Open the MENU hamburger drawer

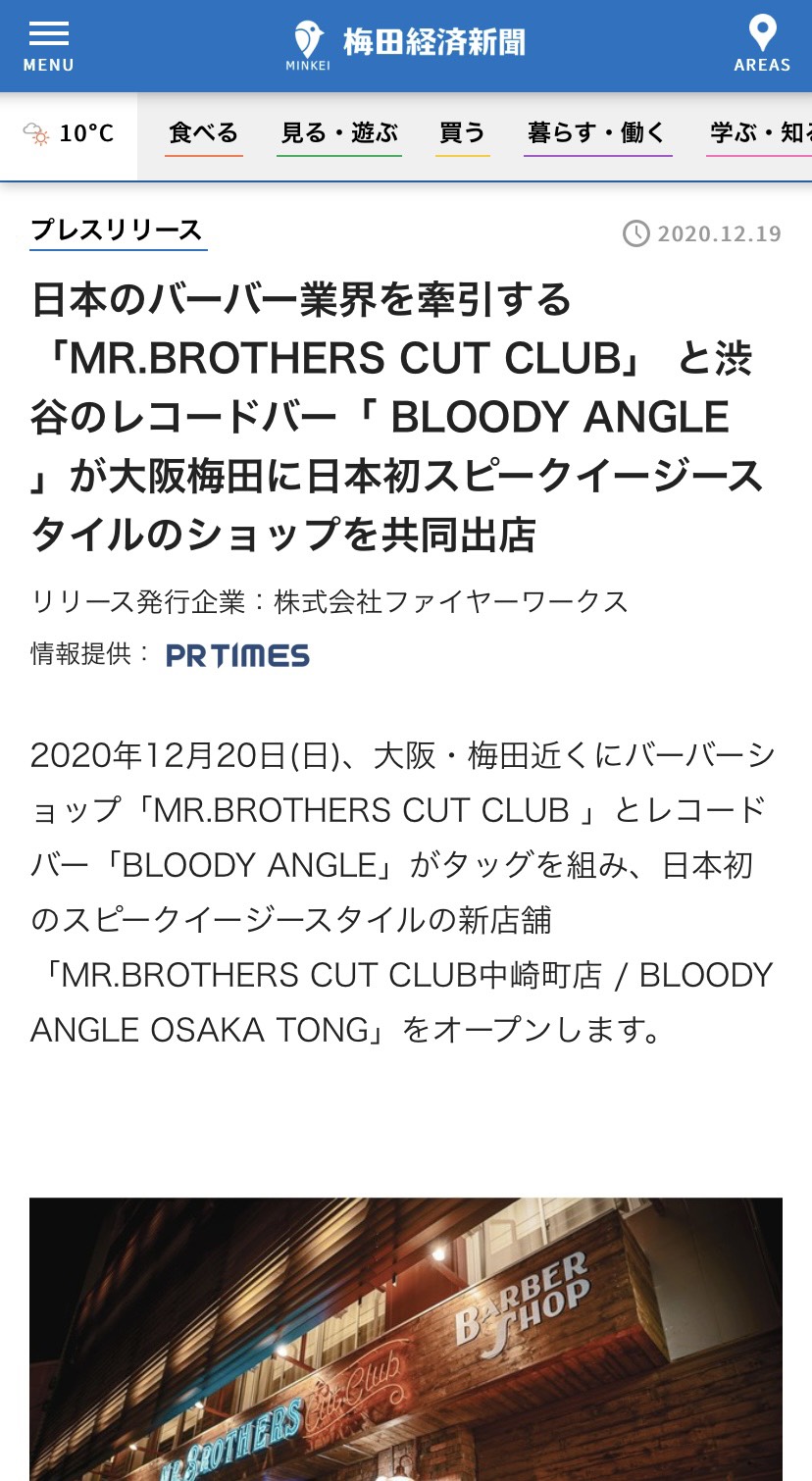point(48,46)
